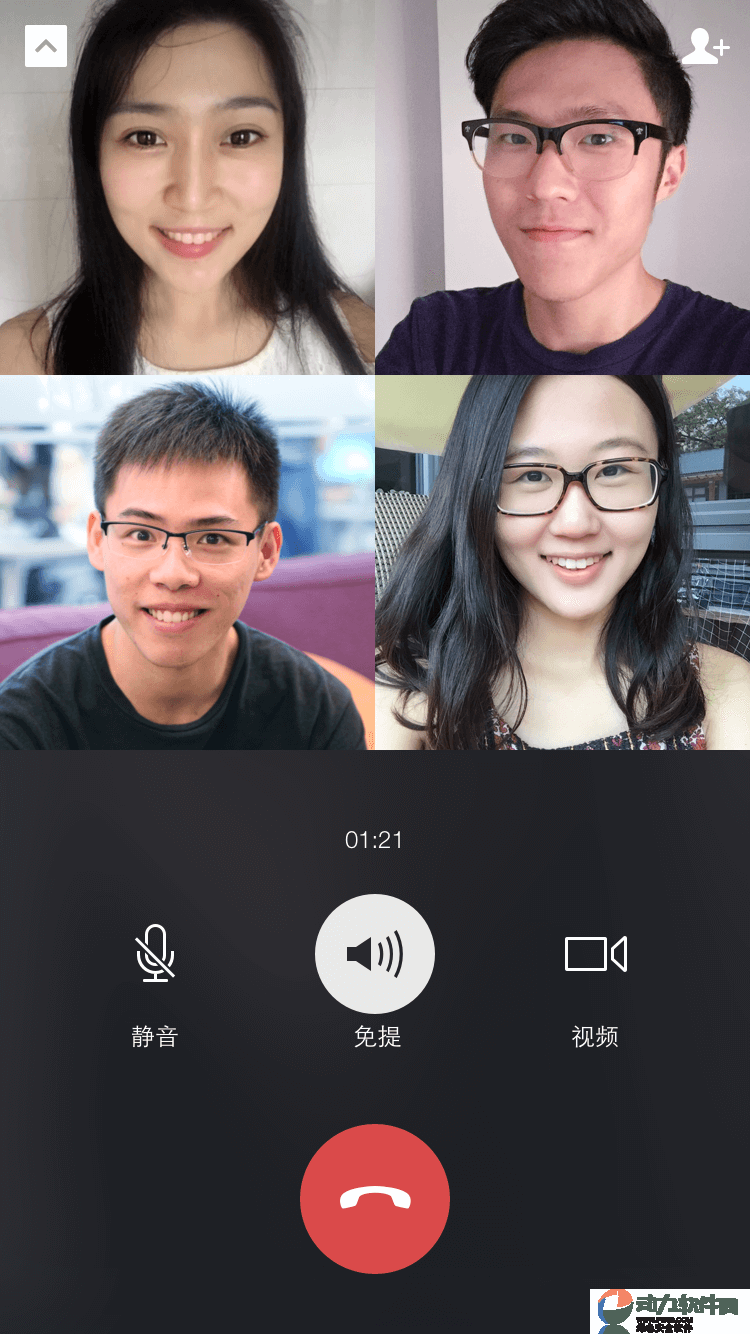Select the bottom-right woman with glasses feed
750x1334 pixels.
(562, 562)
